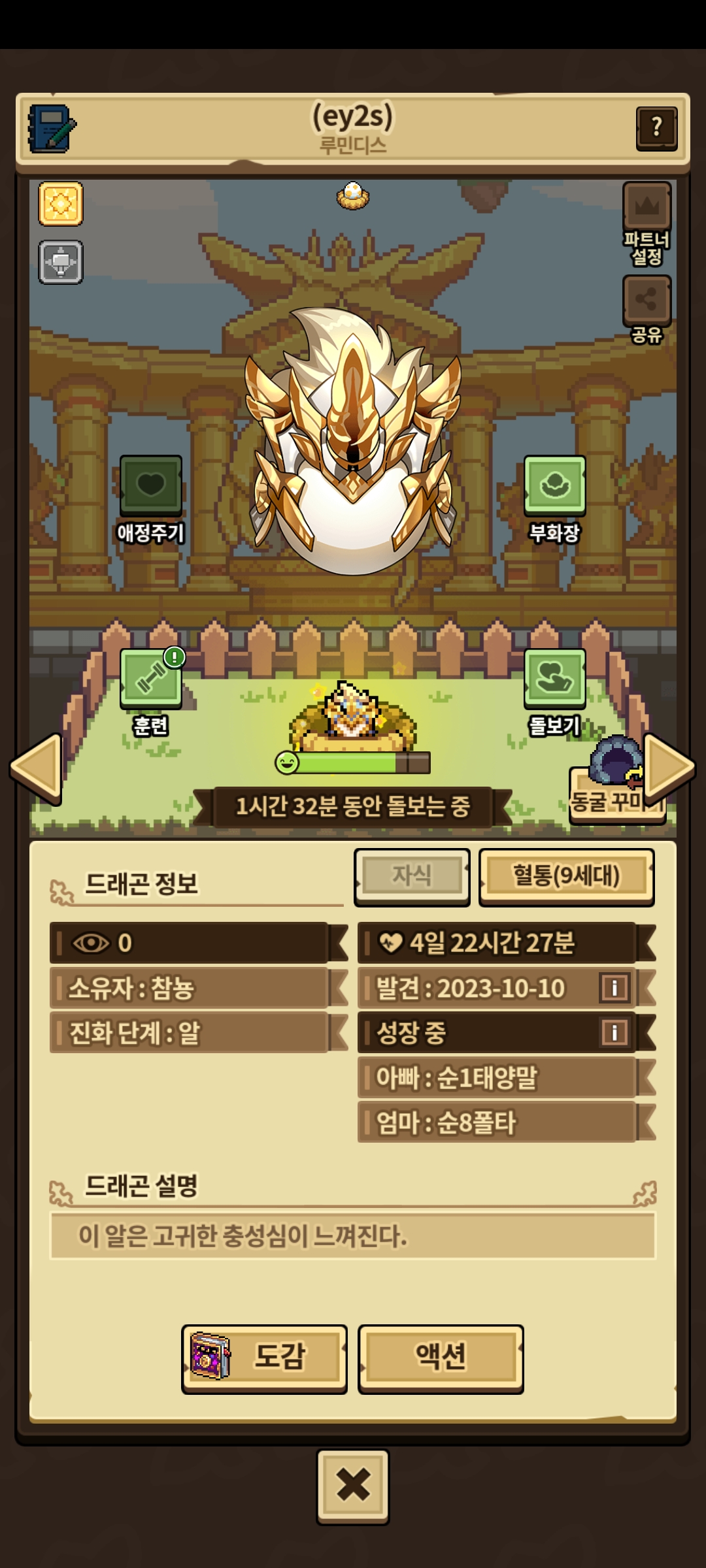Share the dragon with 공유
Viewport: 706px width, 1568px height.
click(x=647, y=310)
